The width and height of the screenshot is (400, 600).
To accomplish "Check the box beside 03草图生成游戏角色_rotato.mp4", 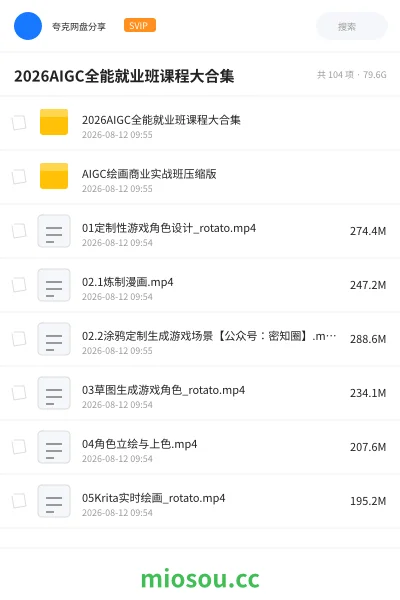I will (x=19, y=393).
